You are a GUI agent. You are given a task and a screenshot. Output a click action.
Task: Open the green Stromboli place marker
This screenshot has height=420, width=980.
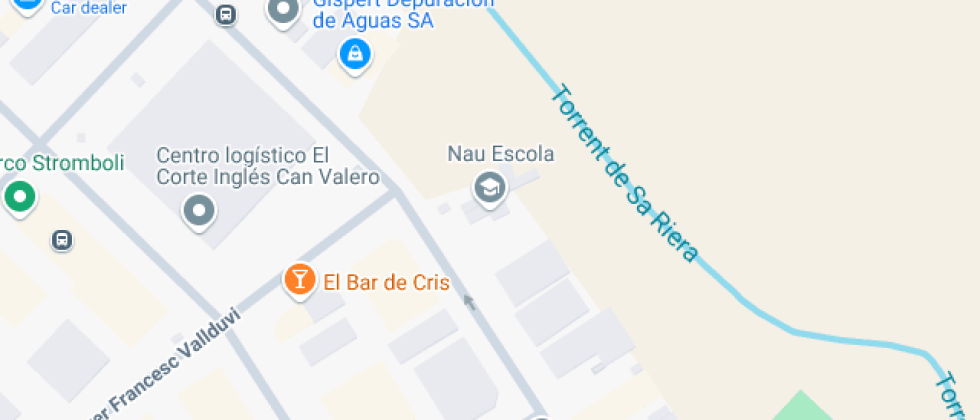(x=19, y=196)
